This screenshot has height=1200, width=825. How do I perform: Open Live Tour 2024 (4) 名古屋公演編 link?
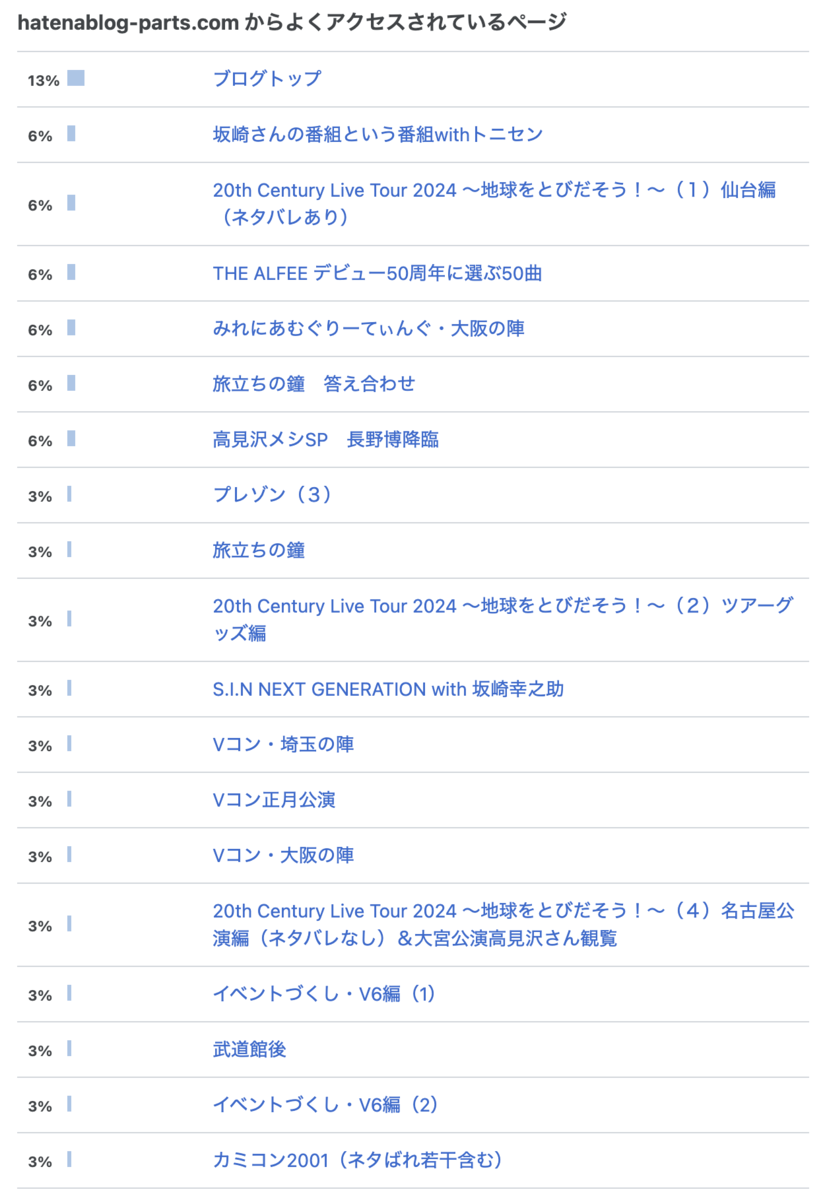coord(504,925)
